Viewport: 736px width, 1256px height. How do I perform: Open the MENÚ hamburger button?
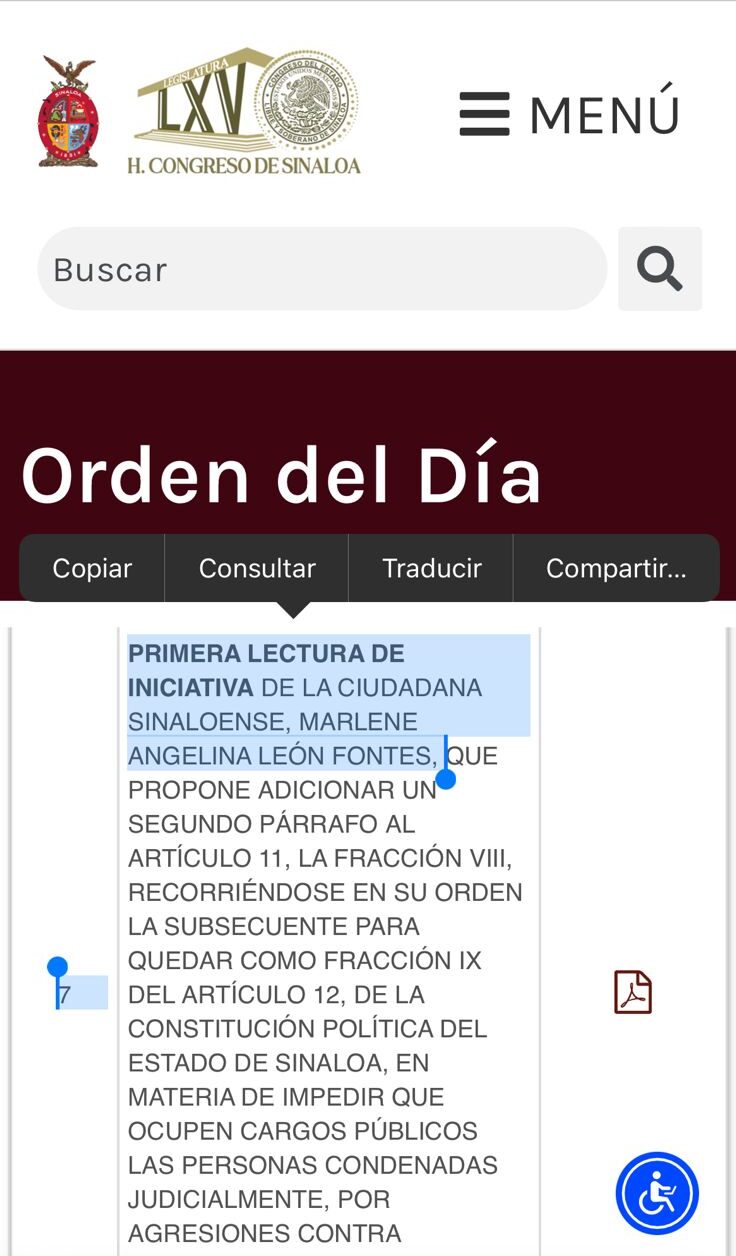coord(569,114)
